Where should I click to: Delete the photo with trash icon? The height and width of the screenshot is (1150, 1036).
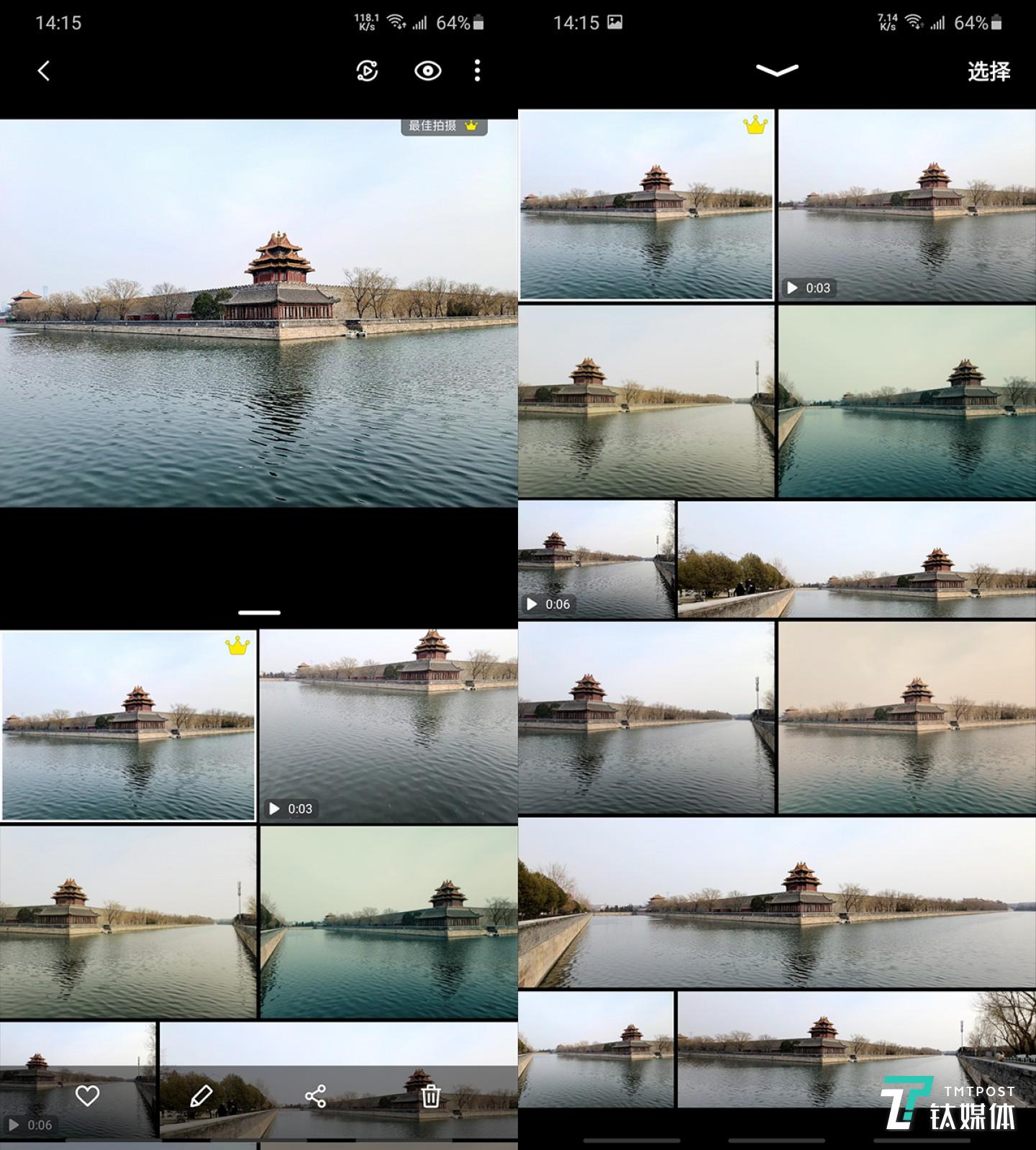click(x=430, y=1096)
